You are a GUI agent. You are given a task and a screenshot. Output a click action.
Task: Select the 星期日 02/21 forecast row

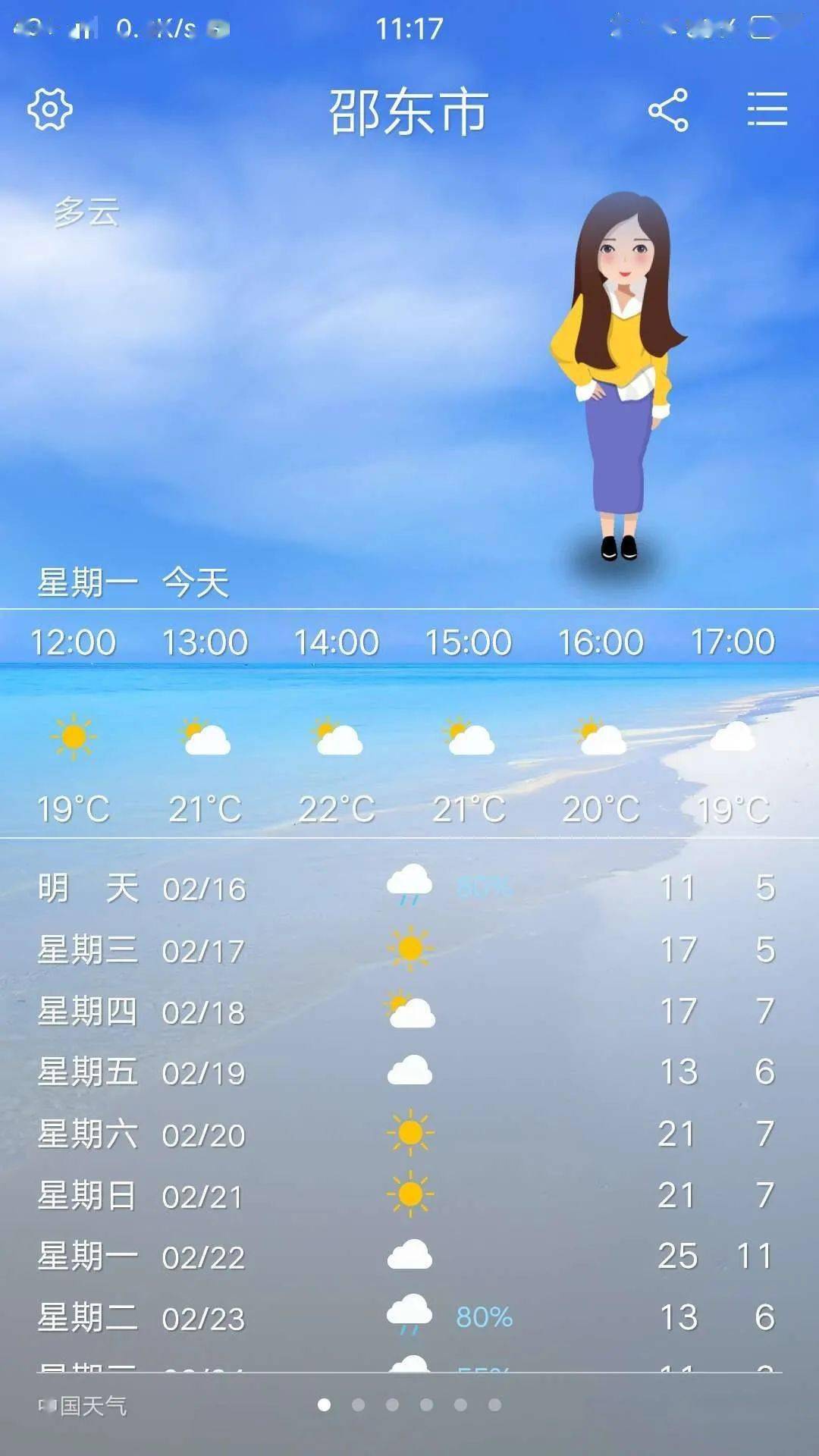(x=227, y=1196)
